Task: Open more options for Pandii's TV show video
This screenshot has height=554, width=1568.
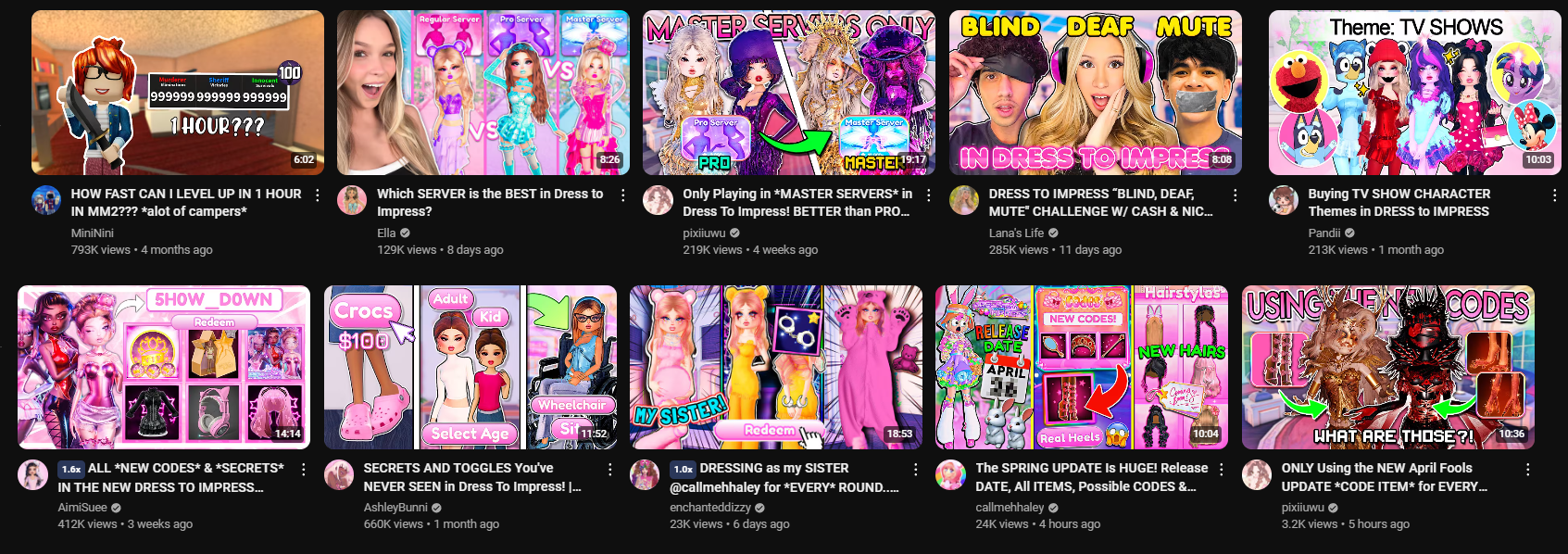Action: [x=1554, y=195]
